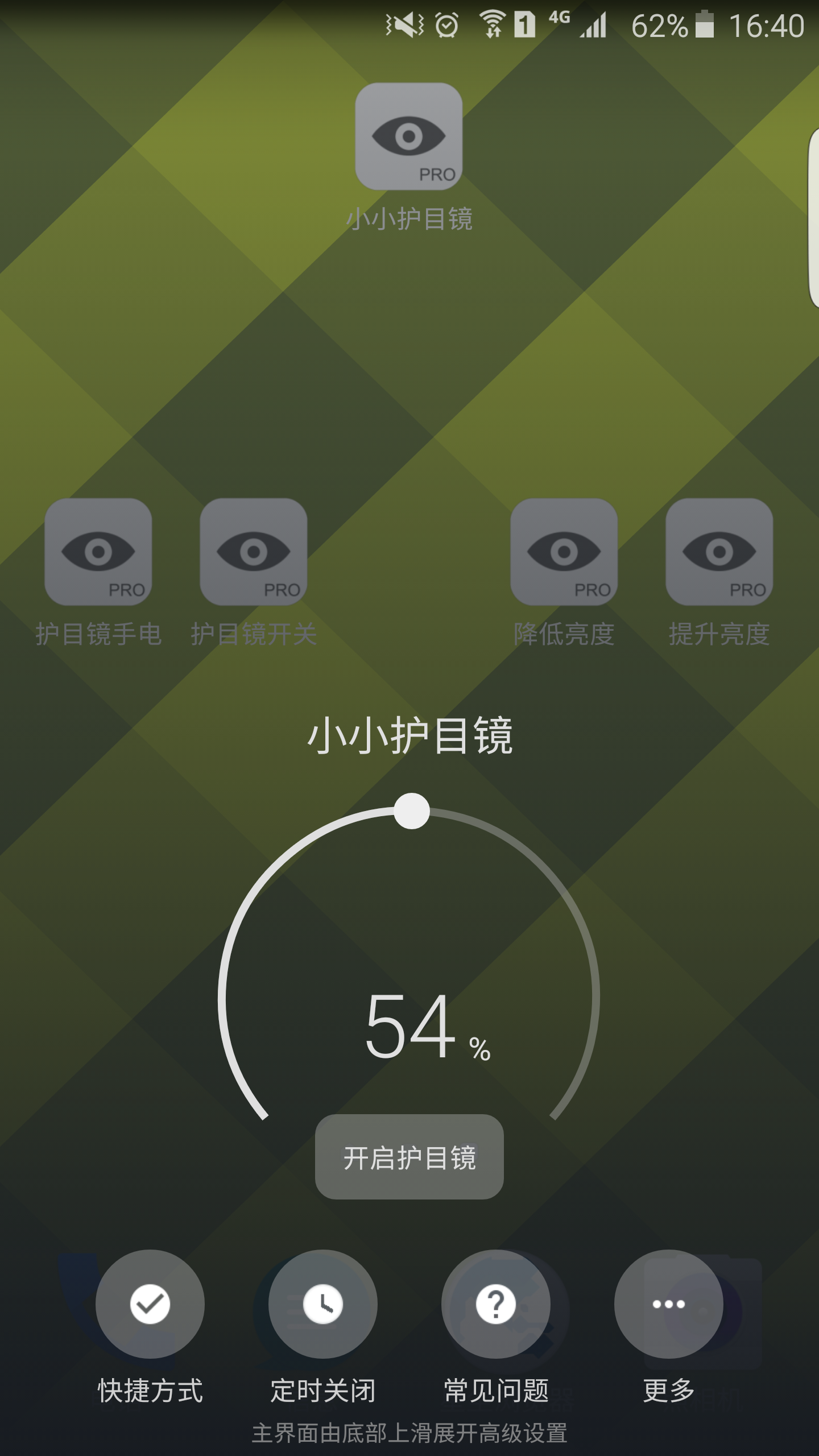Tap the 护目镜手电 shortcut icon
The width and height of the screenshot is (819, 1456).
click(98, 552)
